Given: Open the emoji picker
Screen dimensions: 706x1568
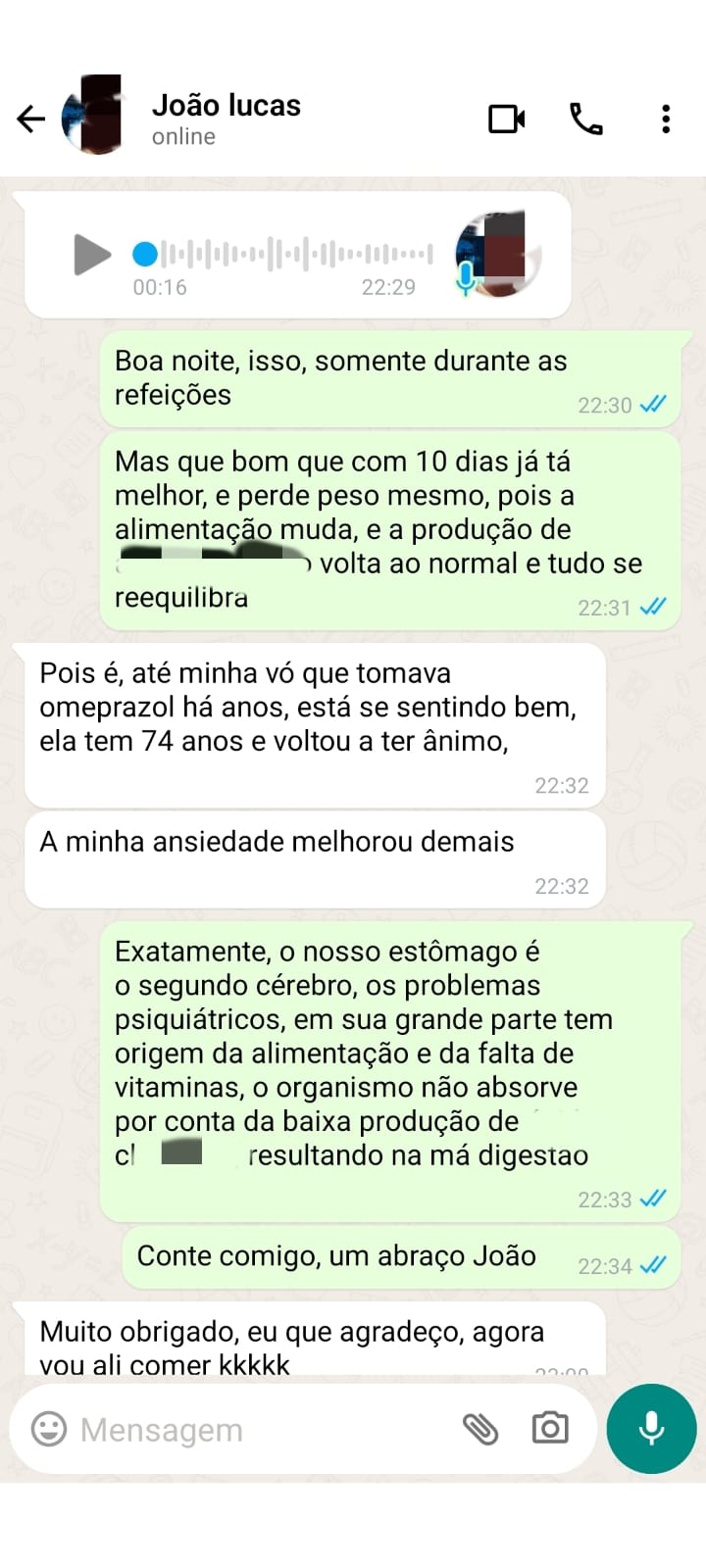Looking at the screenshot, I should pos(49,1429).
